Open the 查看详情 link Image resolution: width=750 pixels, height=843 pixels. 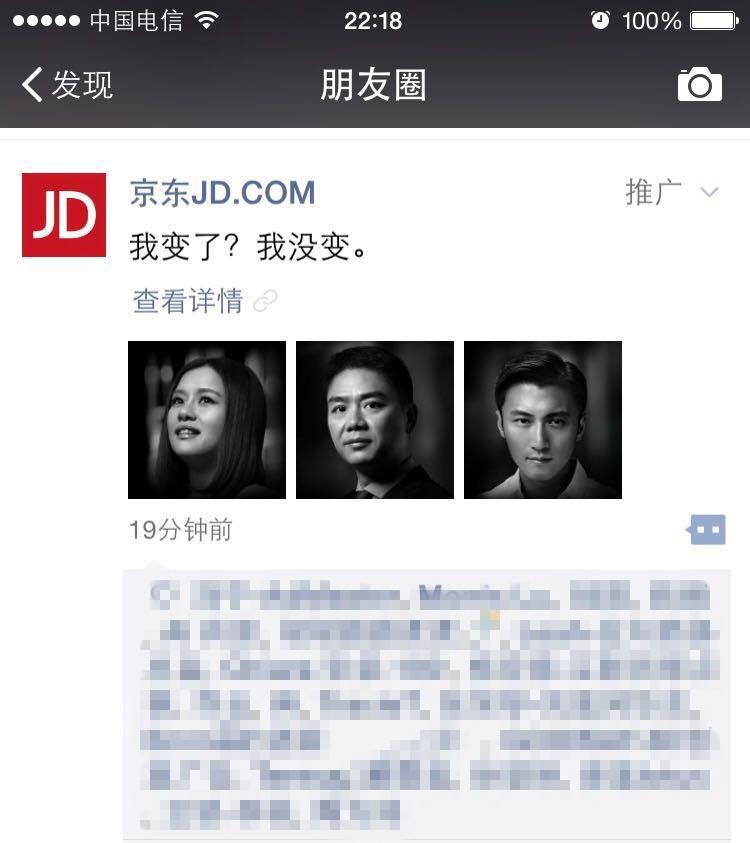click(189, 301)
